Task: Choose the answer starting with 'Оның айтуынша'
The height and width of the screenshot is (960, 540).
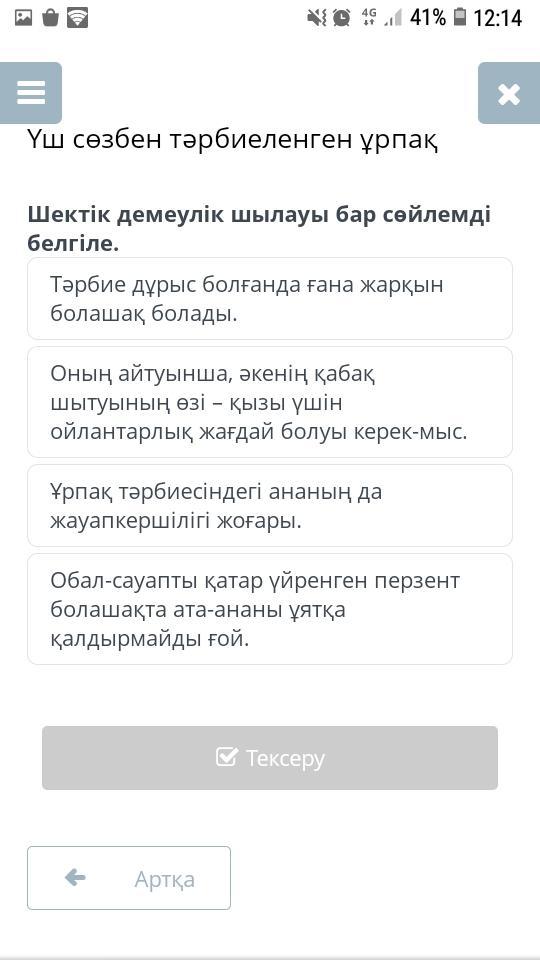Action: tap(270, 402)
